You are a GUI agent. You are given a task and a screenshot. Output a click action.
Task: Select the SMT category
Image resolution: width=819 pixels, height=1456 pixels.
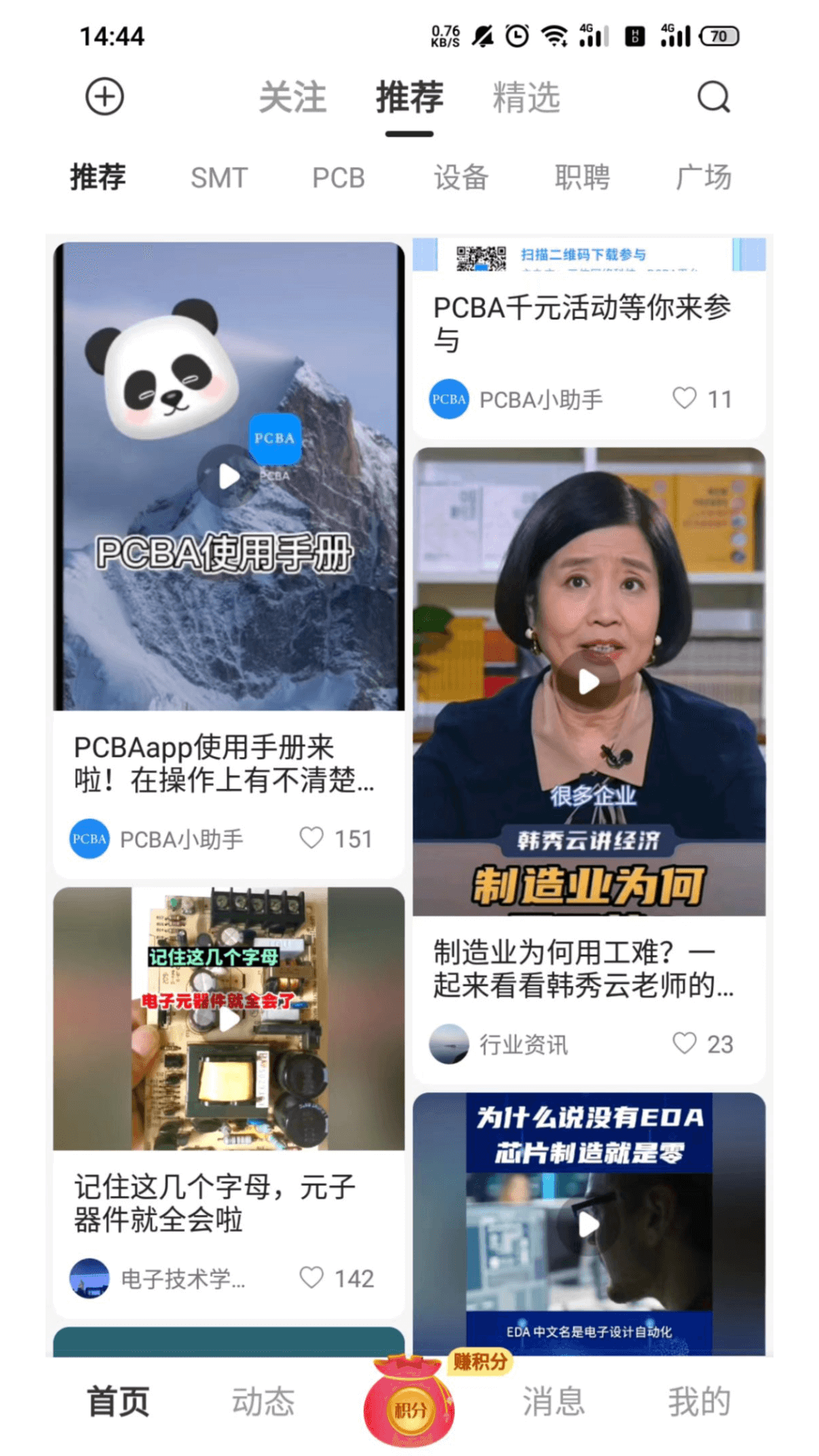[x=219, y=178]
